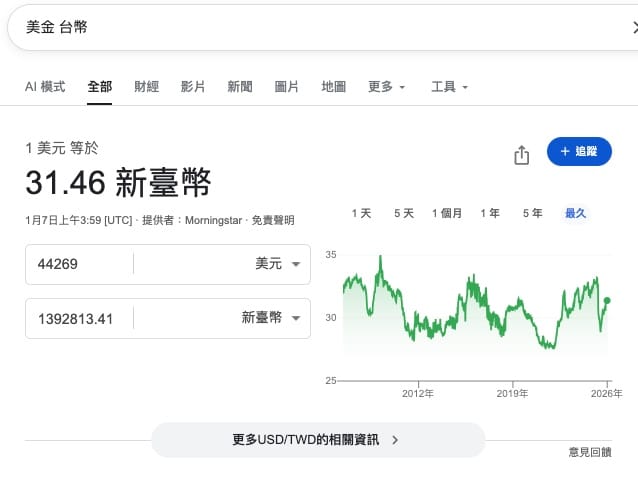Select the 1 天 chart range
This screenshot has height=478, width=638.
coord(362,213)
